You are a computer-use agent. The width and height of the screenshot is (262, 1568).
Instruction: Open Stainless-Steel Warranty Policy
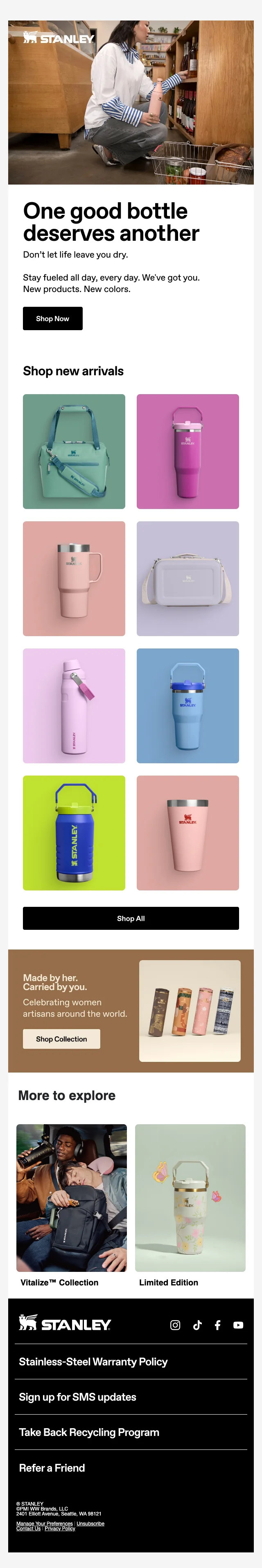[93, 1362]
